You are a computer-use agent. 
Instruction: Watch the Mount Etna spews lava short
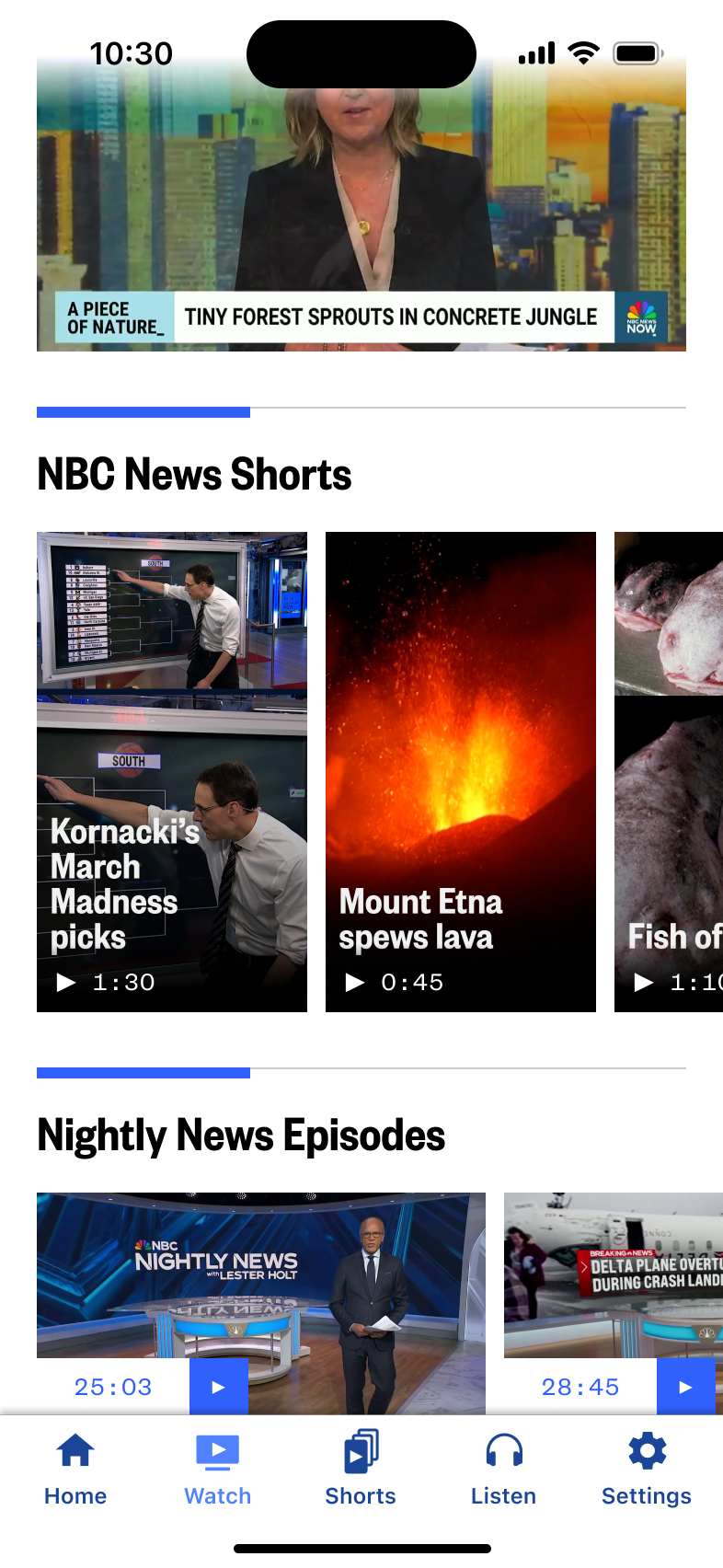[461, 771]
